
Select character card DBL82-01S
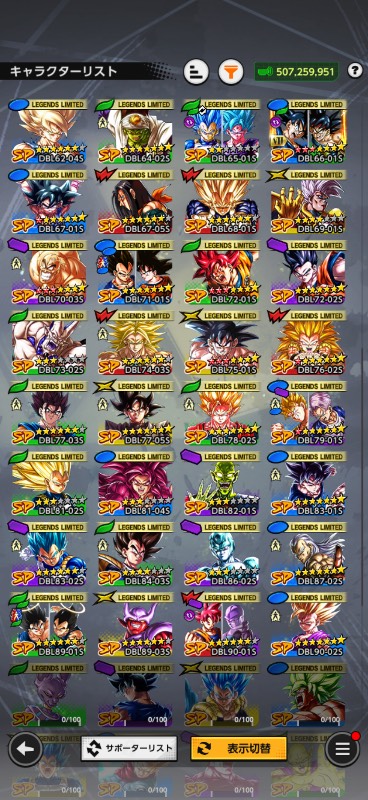(221, 484)
